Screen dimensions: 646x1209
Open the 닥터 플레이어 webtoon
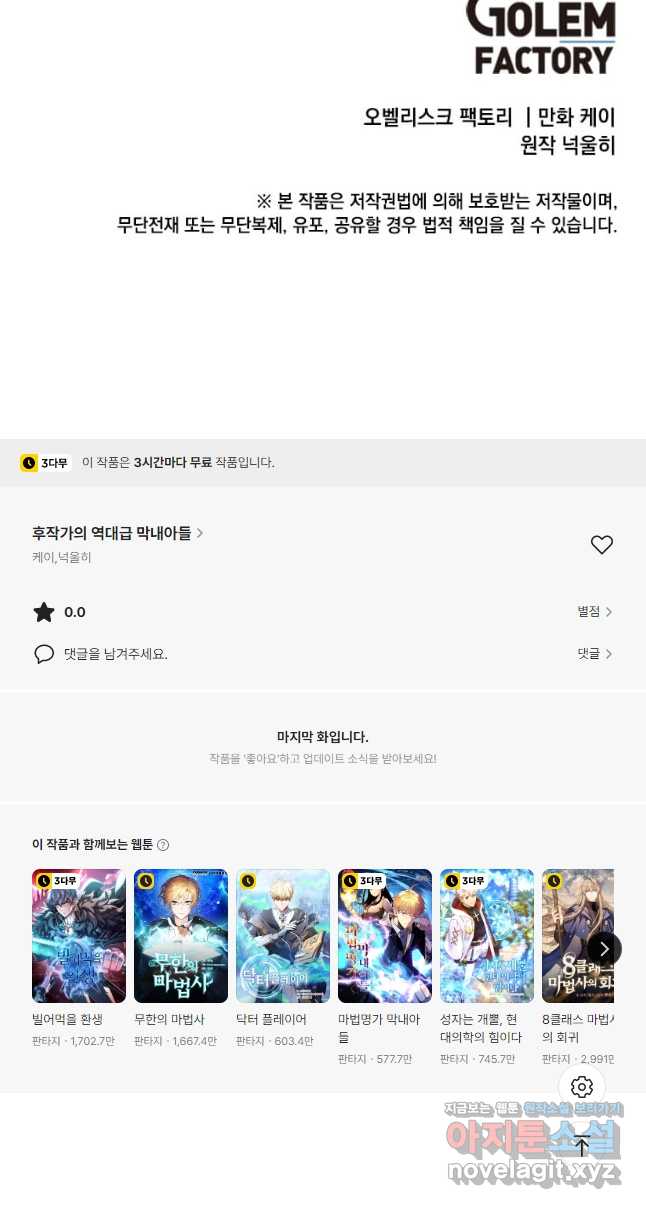coord(283,936)
